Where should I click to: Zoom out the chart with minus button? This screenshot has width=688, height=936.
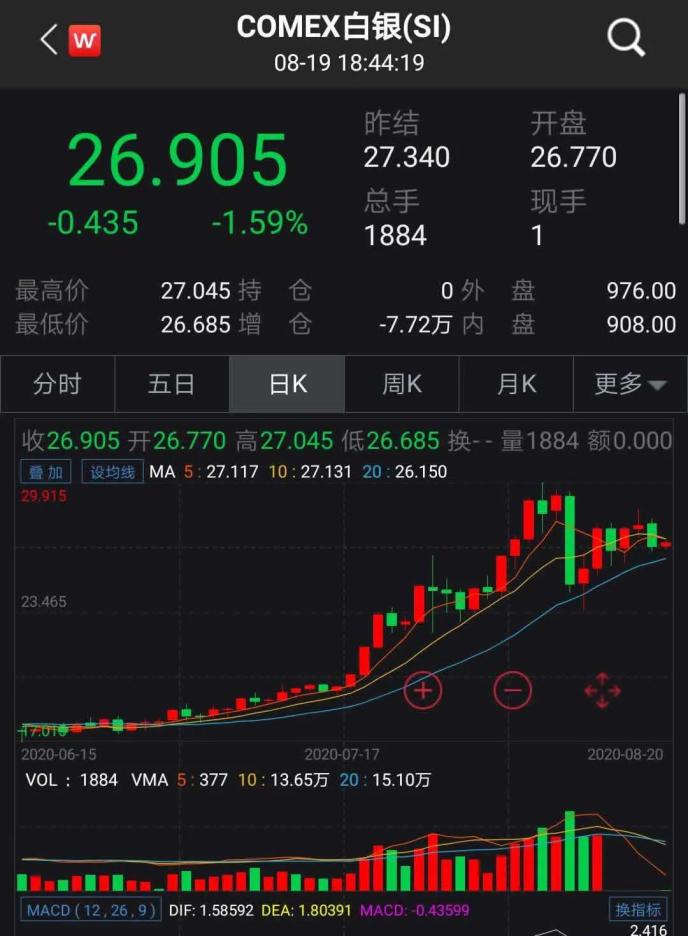[513, 690]
